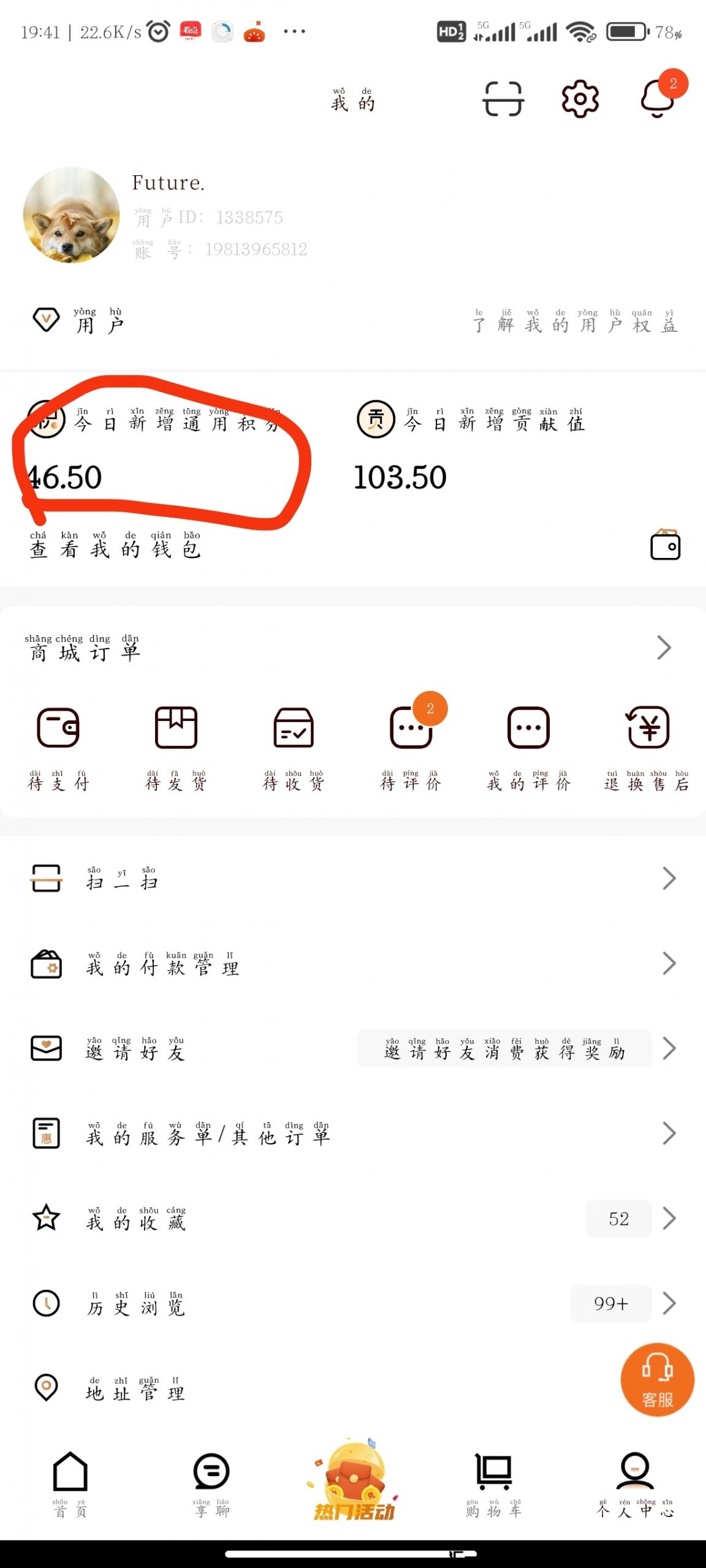This screenshot has width=706, height=1568.
Task: Open 待发货 orders
Action: (176, 745)
